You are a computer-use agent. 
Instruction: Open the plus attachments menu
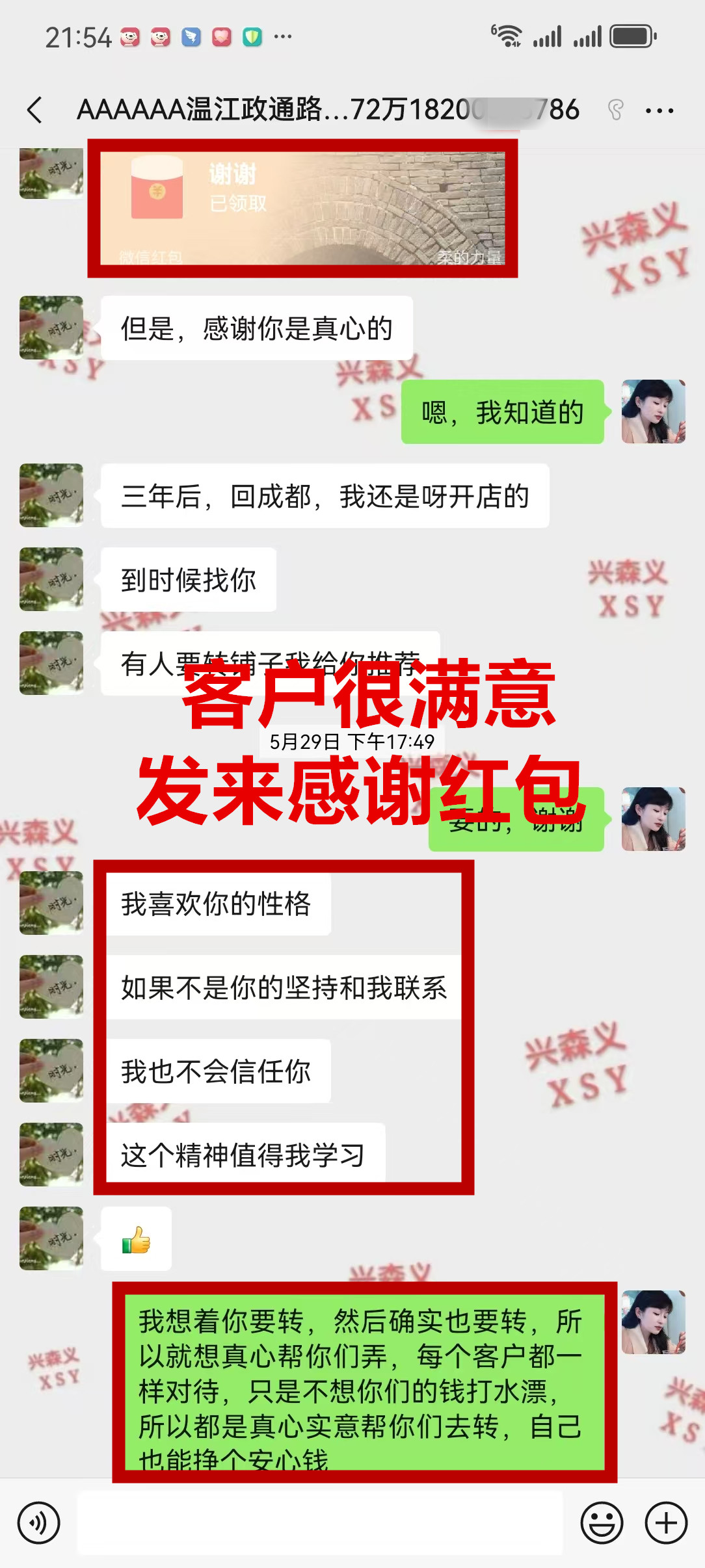[x=666, y=1522]
